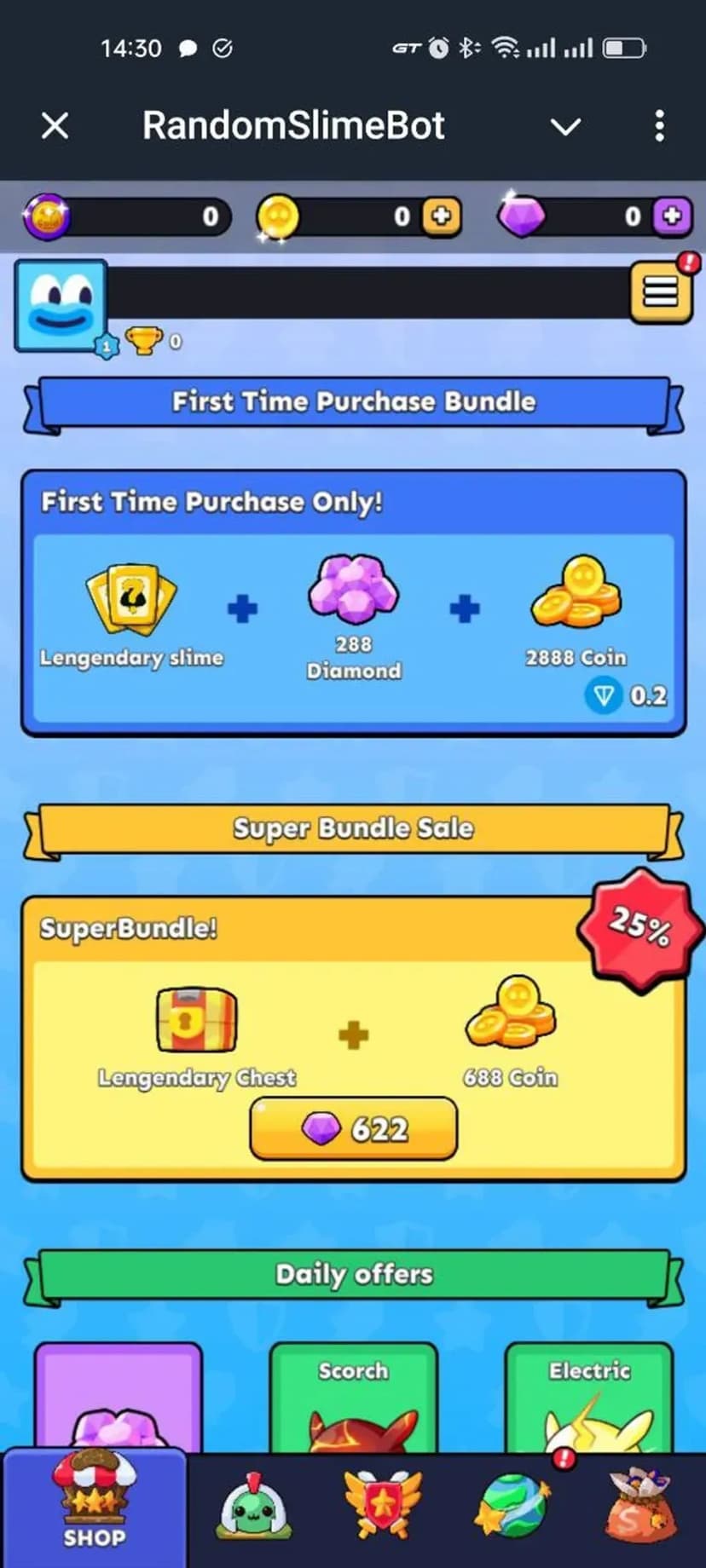Open the three-dot overflow menu
The height and width of the screenshot is (1568, 706).
click(x=659, y=126)
